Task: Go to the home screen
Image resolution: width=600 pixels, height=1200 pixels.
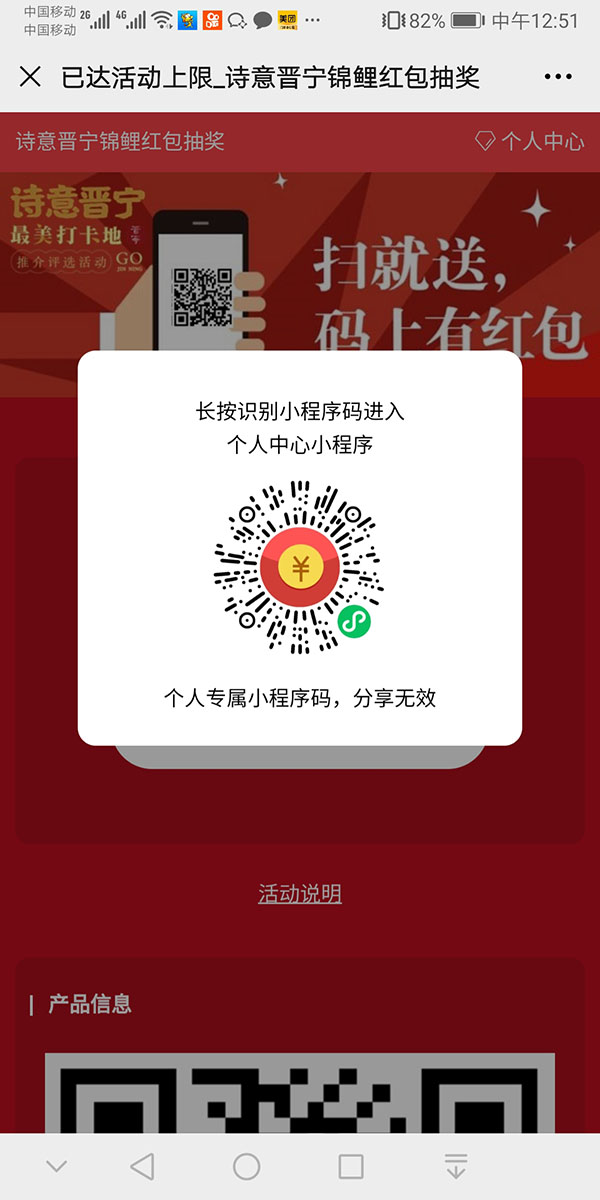Action: coord(246,1166)
